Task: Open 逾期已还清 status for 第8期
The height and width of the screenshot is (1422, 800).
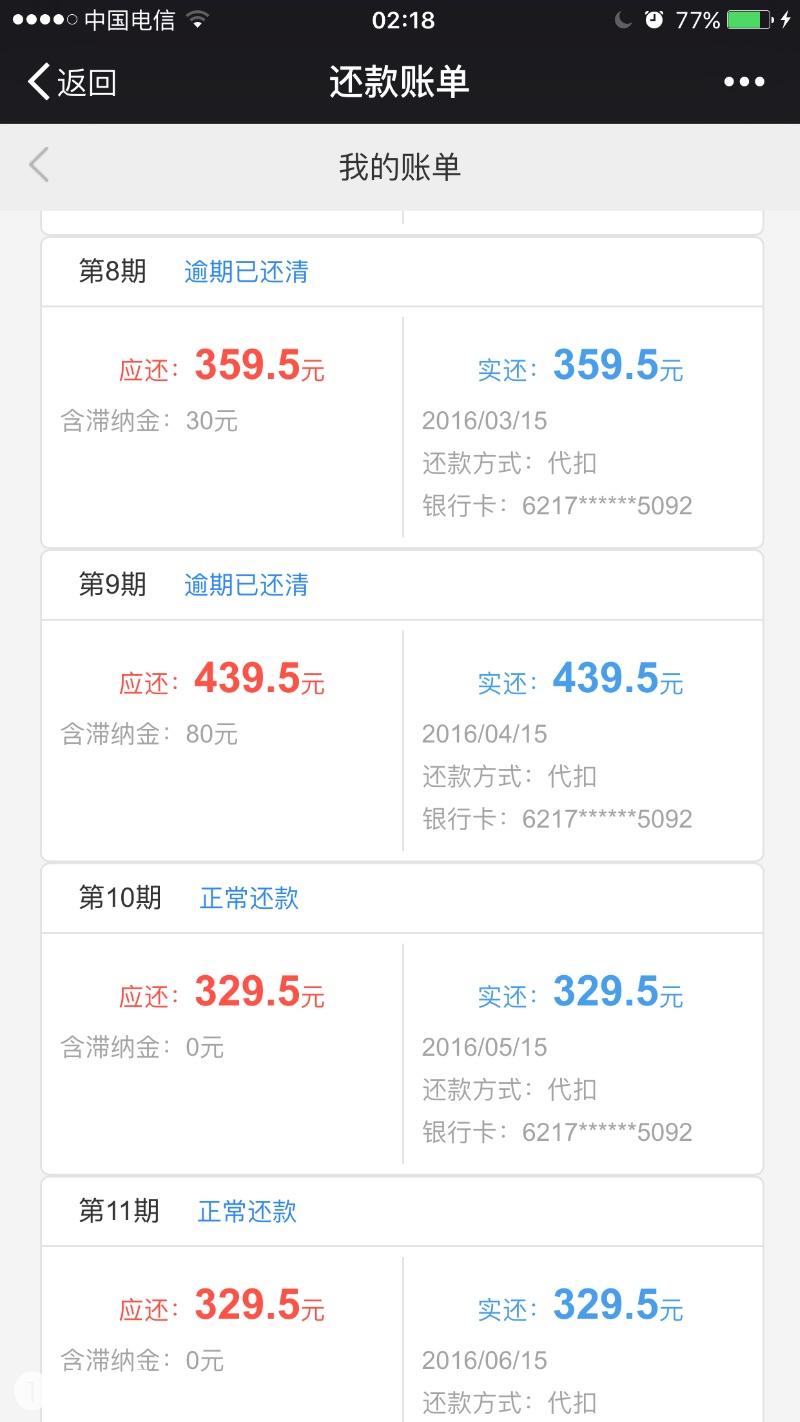Action: coord(248,271)
